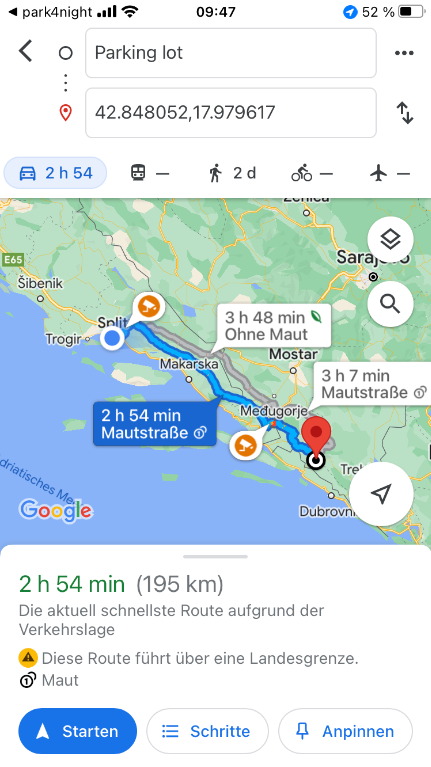Switch to cycling mode

(x=312, y=173)
